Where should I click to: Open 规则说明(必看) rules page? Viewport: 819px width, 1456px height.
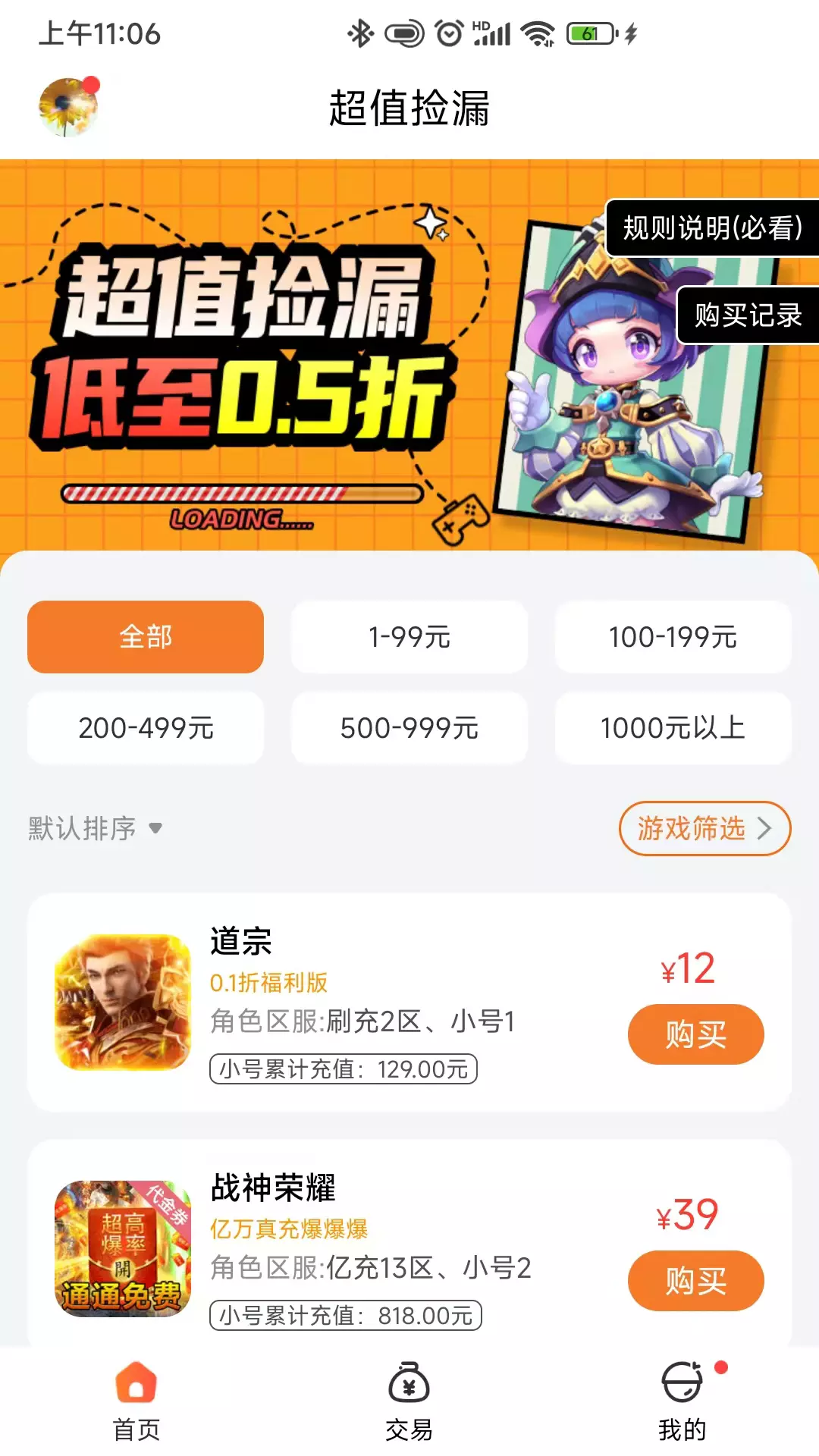click(x=713, y=227)
